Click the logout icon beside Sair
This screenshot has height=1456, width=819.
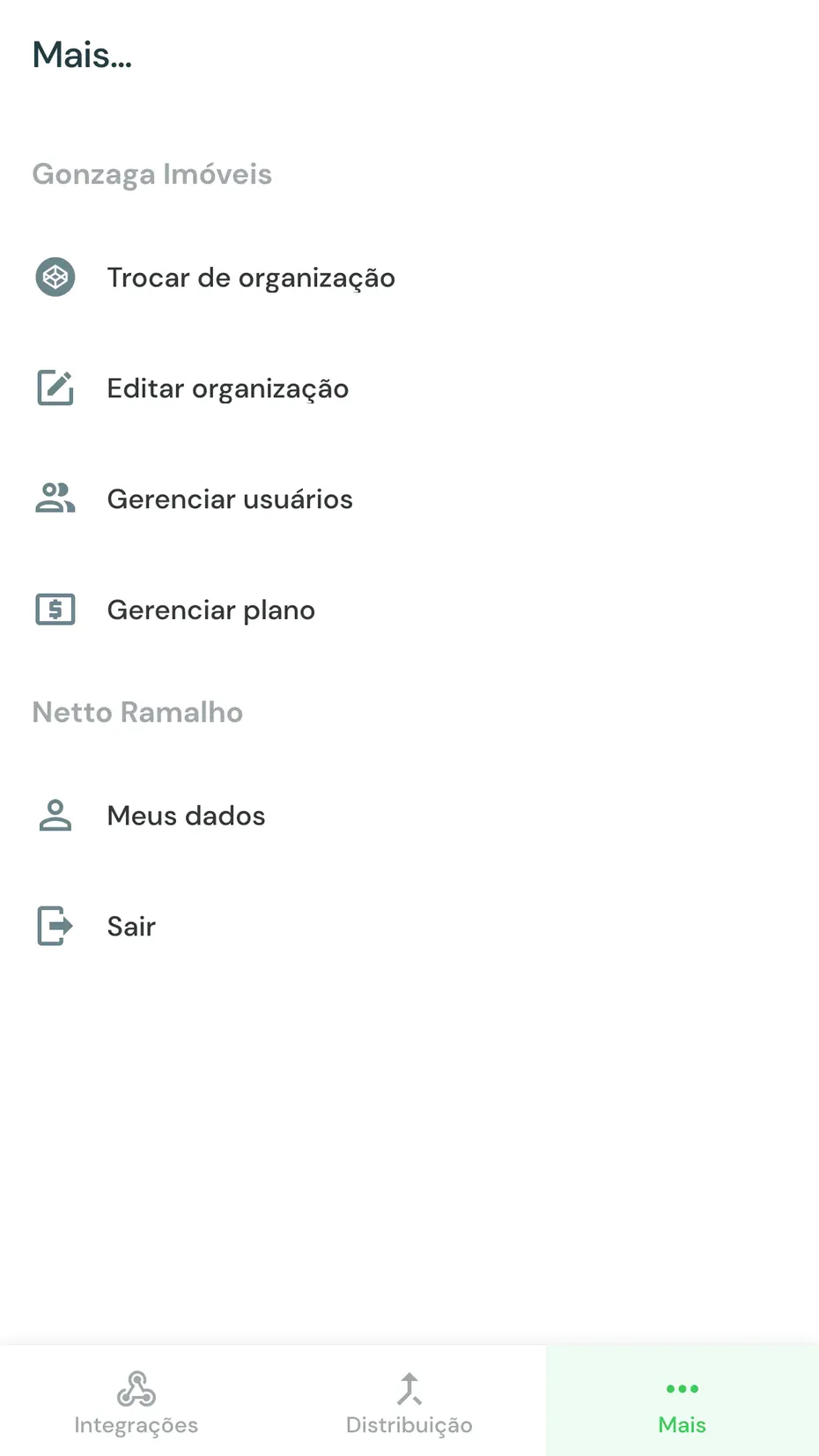(x=55, y=926)
